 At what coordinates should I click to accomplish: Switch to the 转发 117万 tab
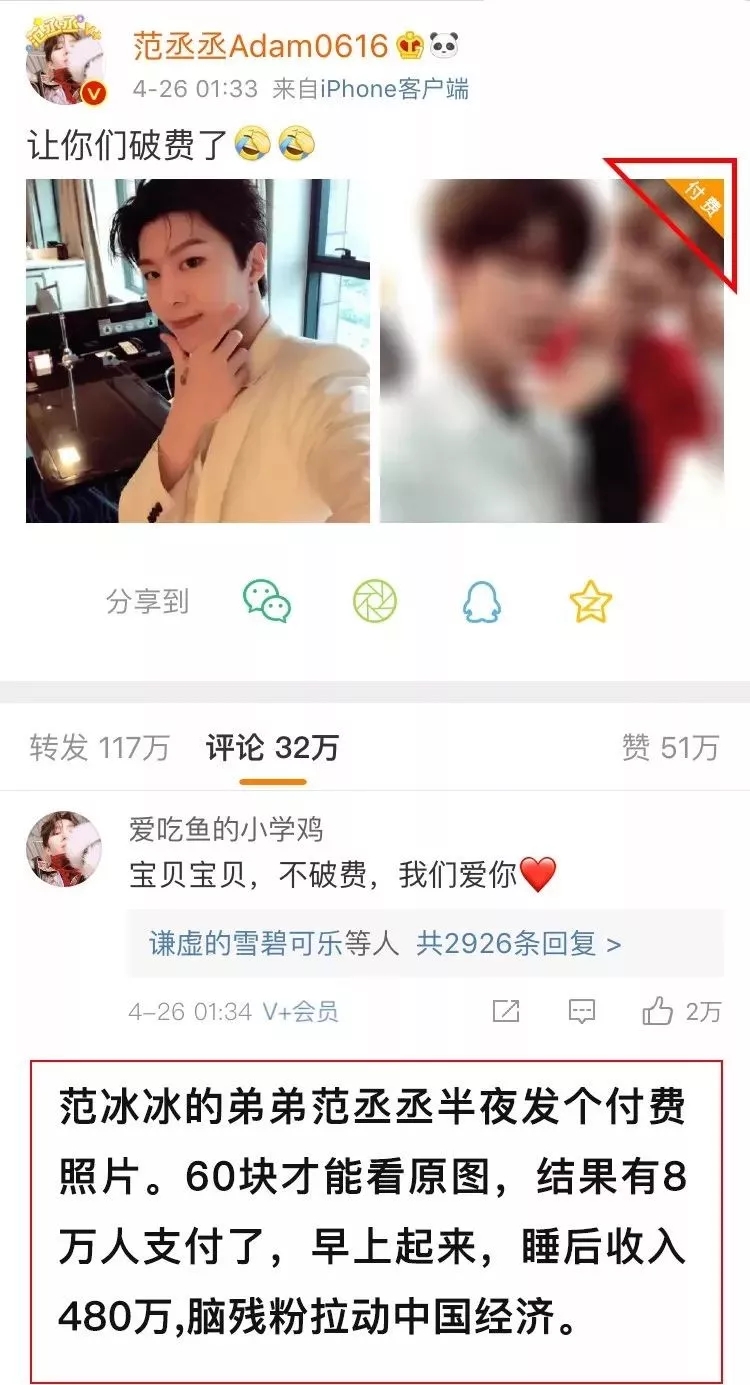click(100, 747)
